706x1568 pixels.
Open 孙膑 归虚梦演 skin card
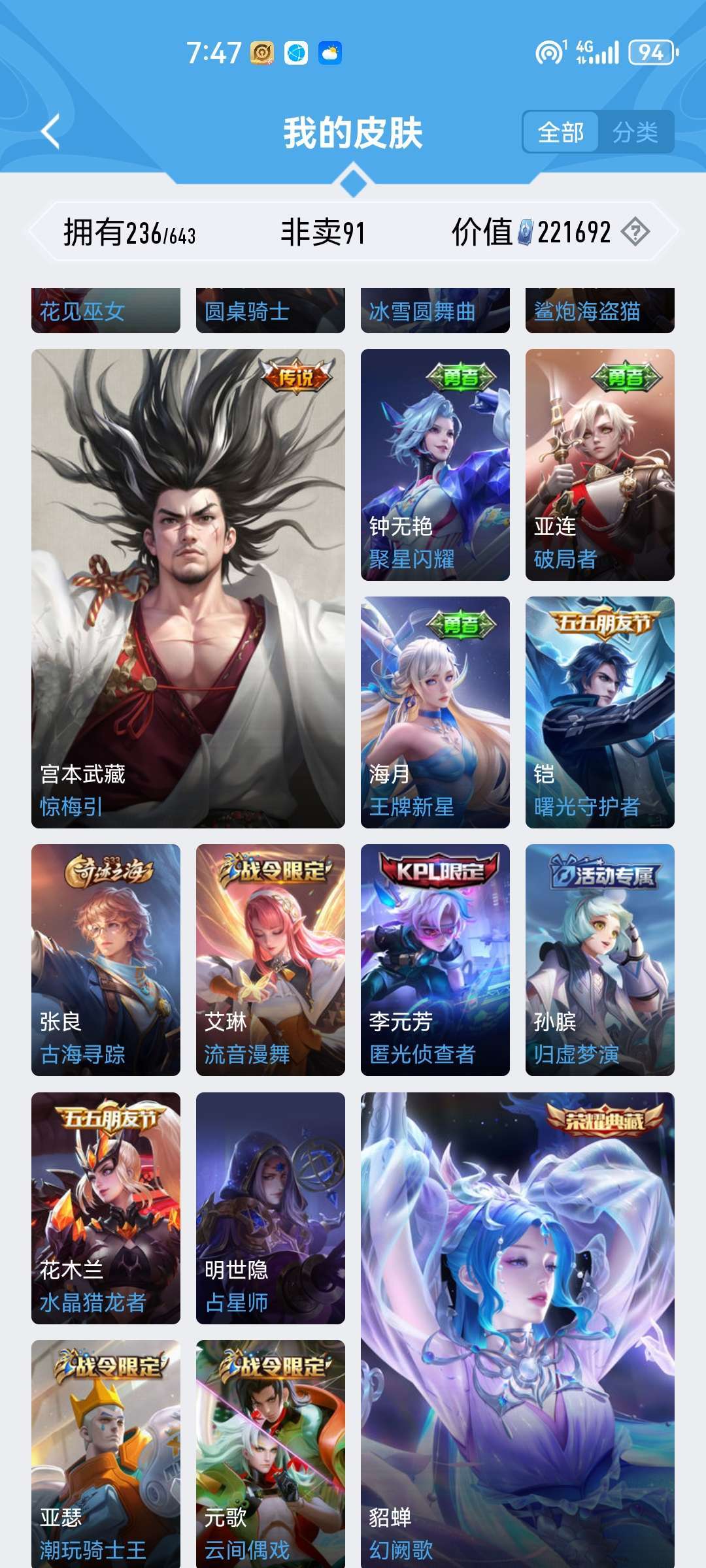pos(600,960)
